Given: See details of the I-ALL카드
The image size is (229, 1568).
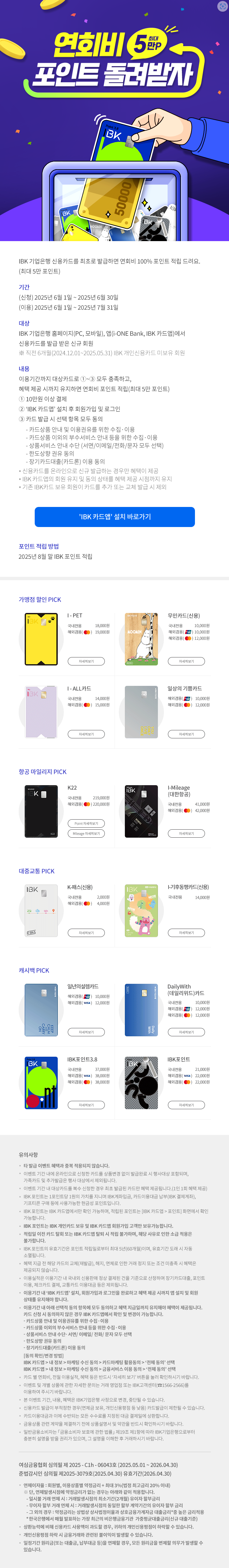Looking at the screenshot, I should [86, 734].
